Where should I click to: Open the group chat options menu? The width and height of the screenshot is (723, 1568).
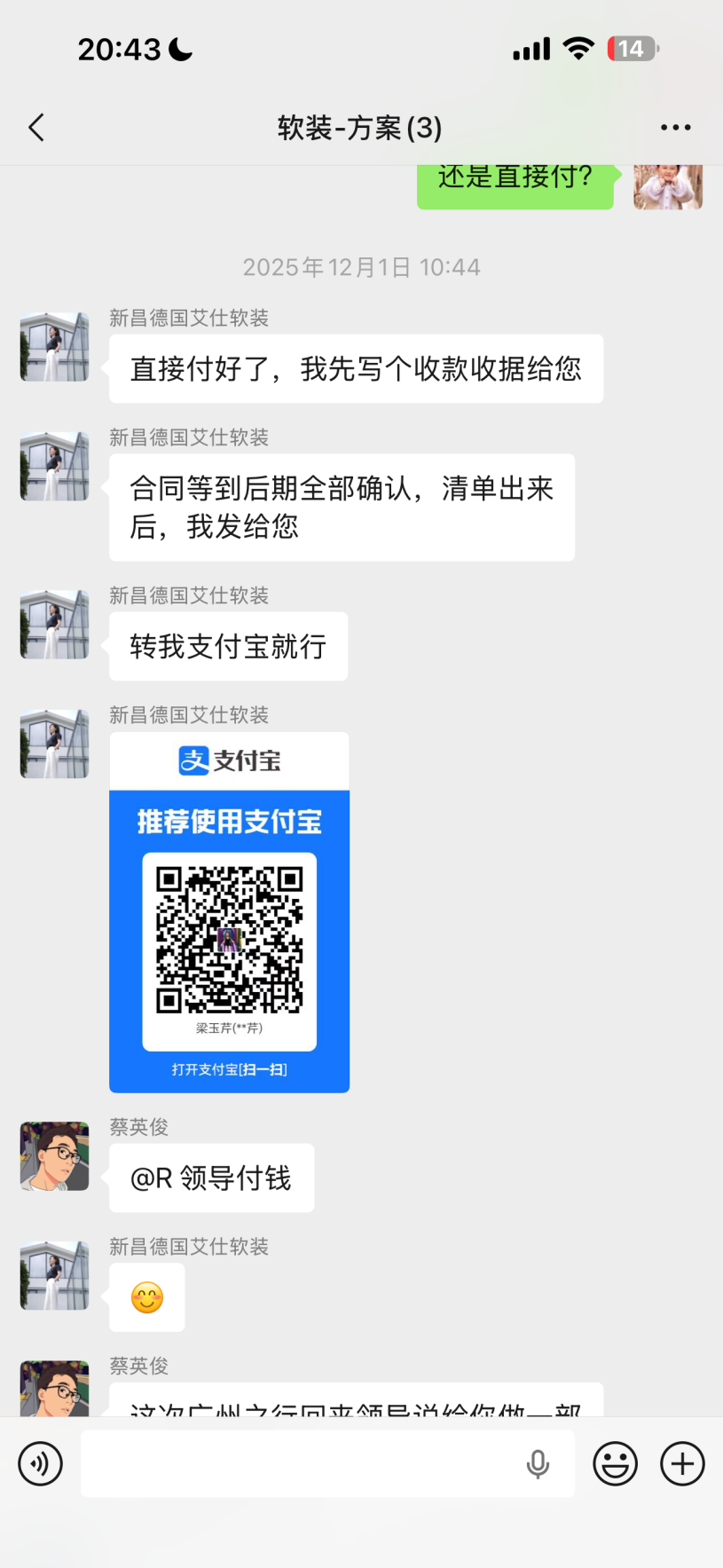tap(675, 128)
